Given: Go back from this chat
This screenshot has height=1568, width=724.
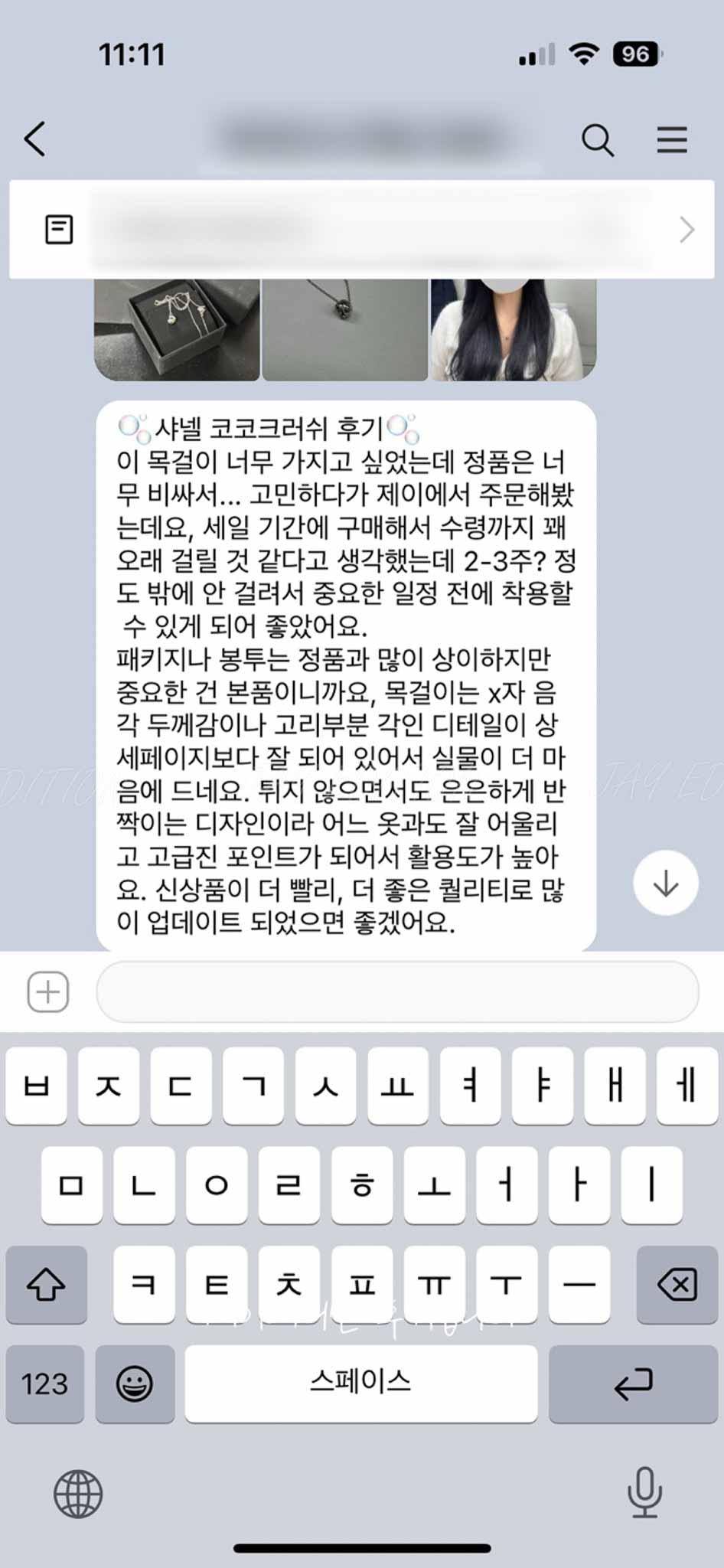Looking at the screenshot, I should tap(35, 139).
